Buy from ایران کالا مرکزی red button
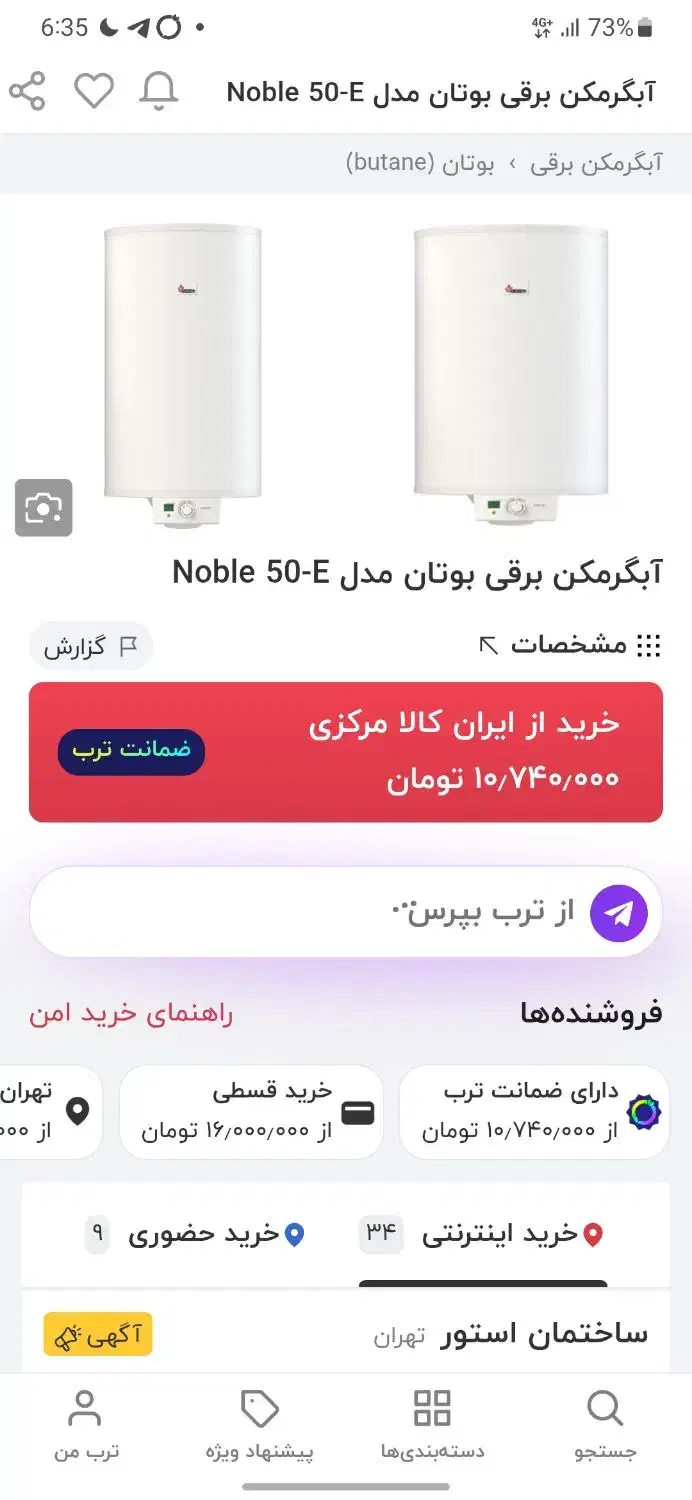Viewport: 692px width, 1500px height. (x=346, y=752)
